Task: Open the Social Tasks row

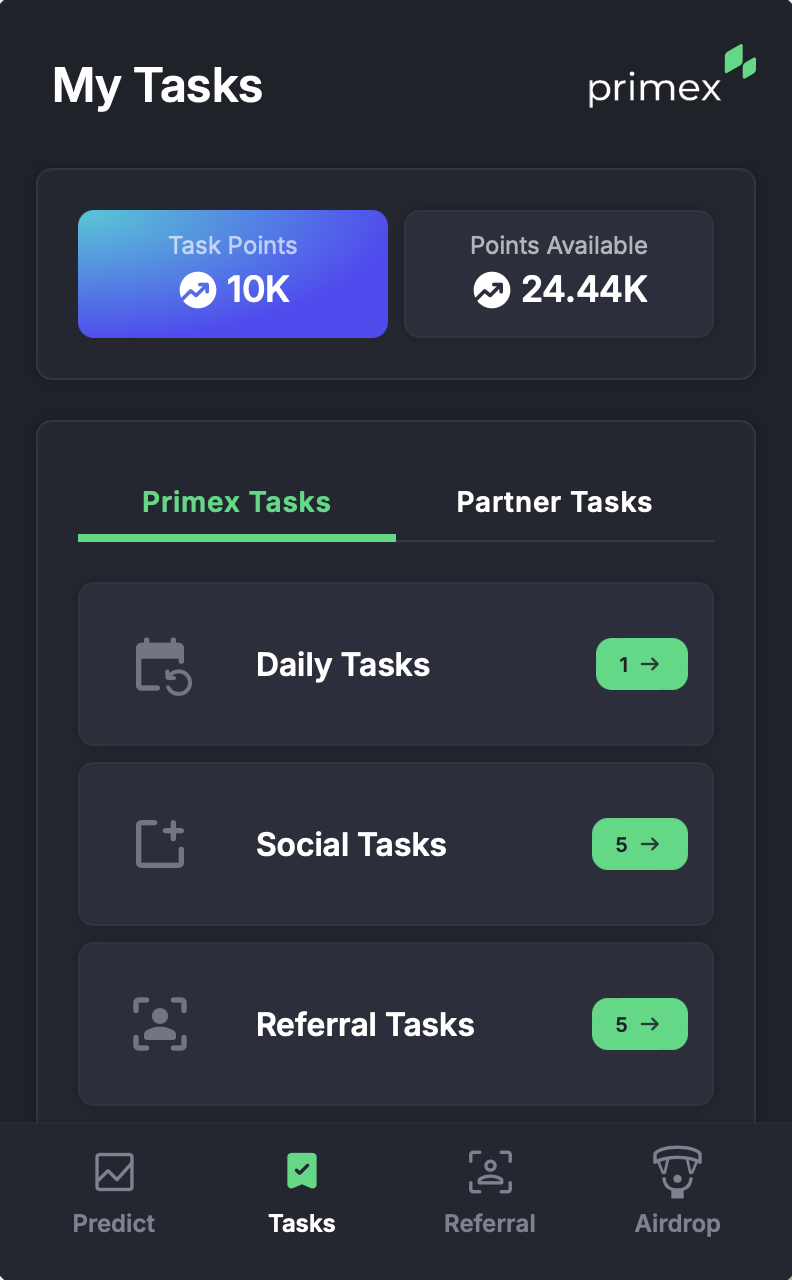Action: [395, 844]
